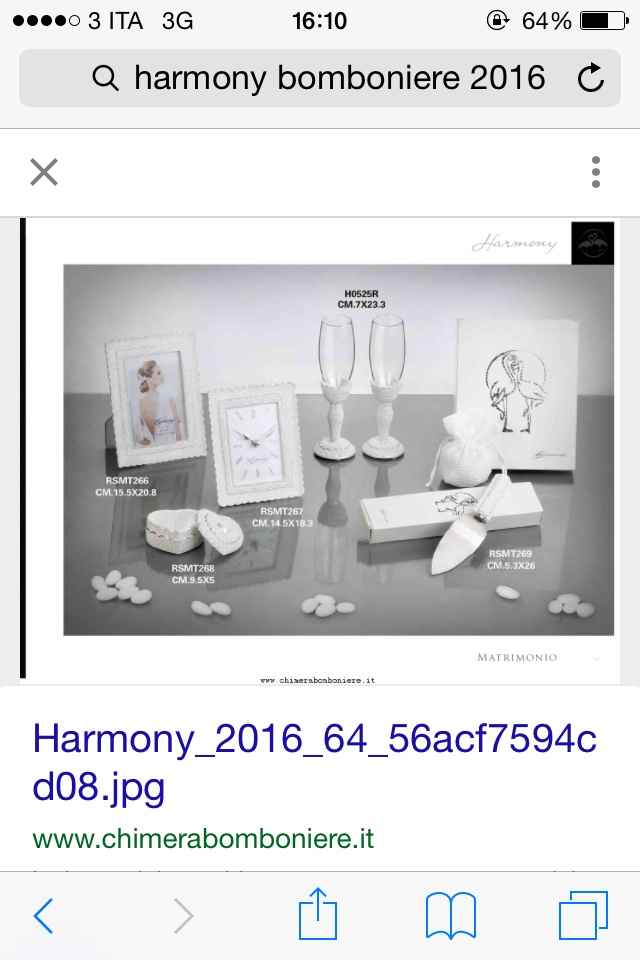Open the share sheet
Screen dimensions: 640x960
(x=319, y=914)
